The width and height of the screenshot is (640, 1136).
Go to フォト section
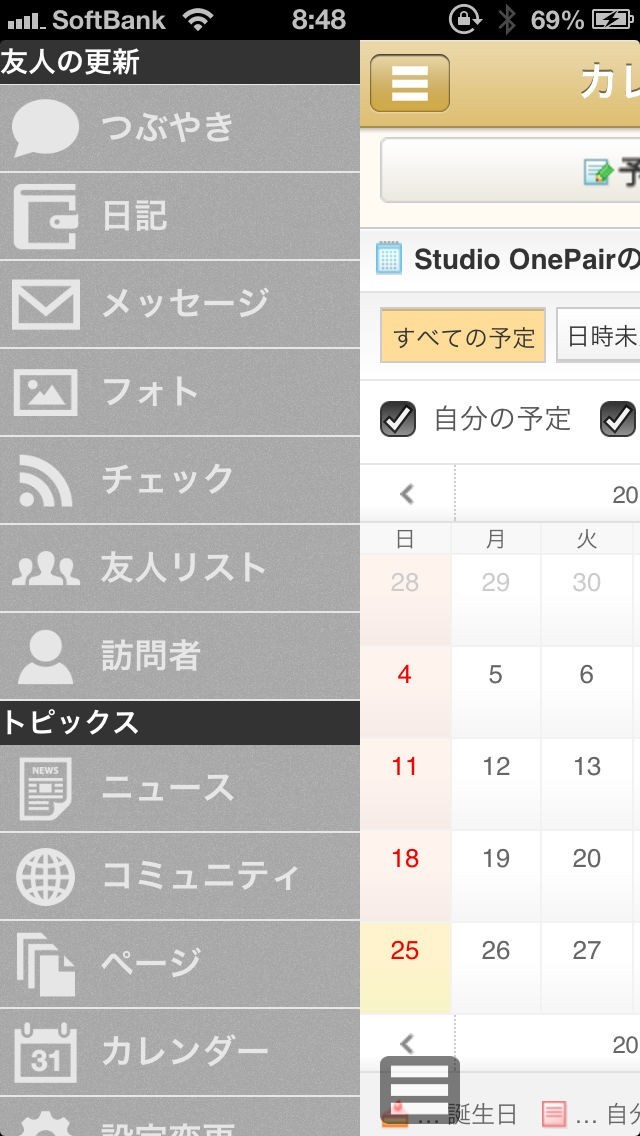[180, 392]
